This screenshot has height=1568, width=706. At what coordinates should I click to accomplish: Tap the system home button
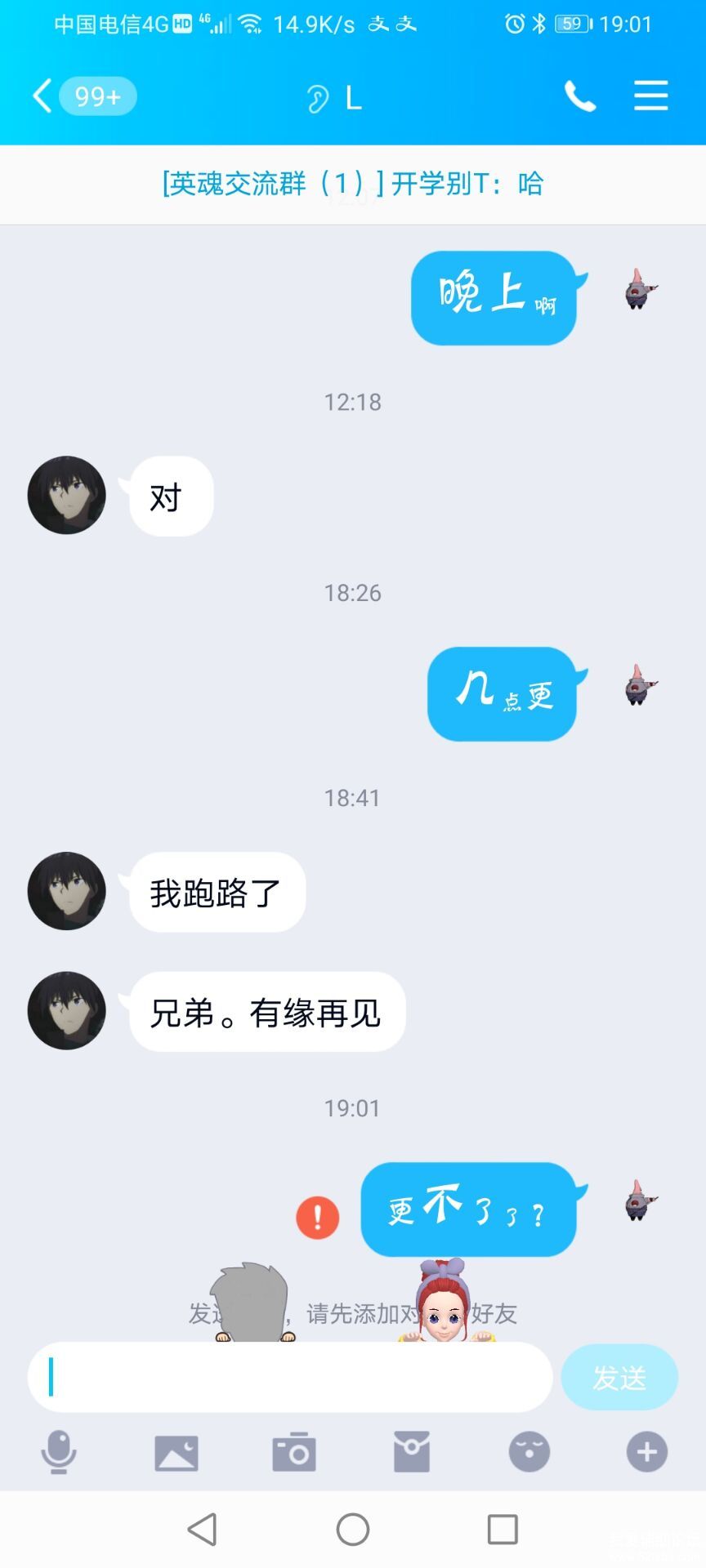pyautogui.click(x=353, y=1529)
